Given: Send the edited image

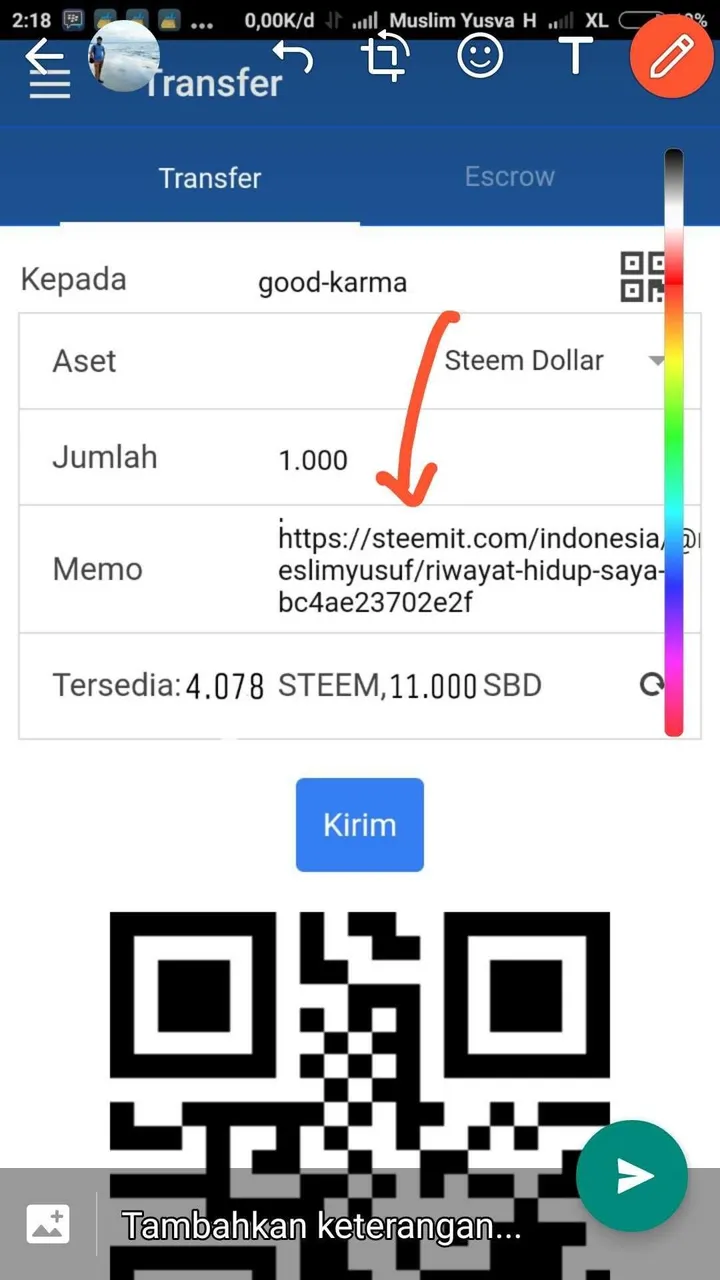Looking at the screenshot, I should [x=633, y=1177].
